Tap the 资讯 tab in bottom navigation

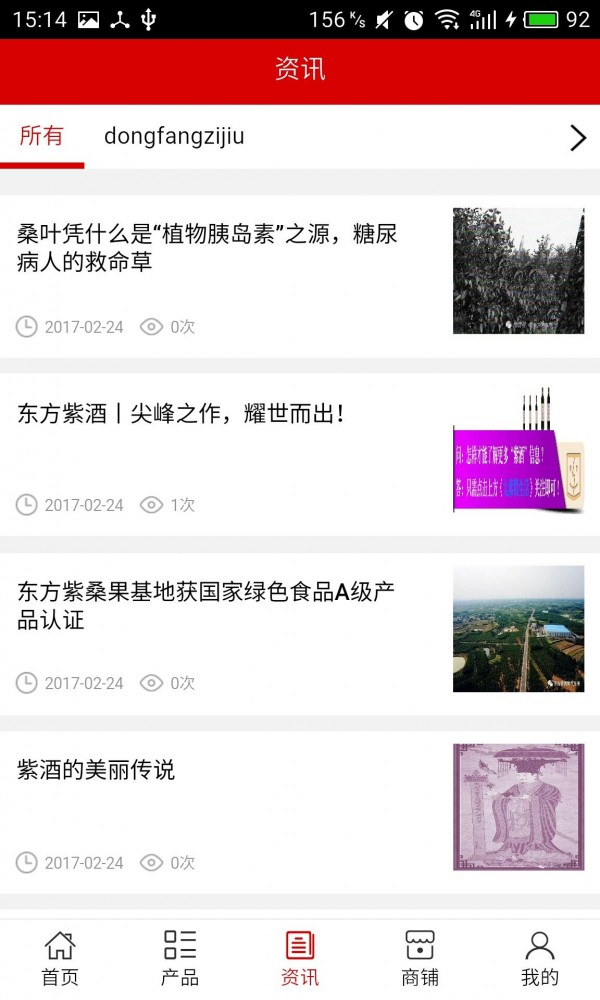[300, 958]
